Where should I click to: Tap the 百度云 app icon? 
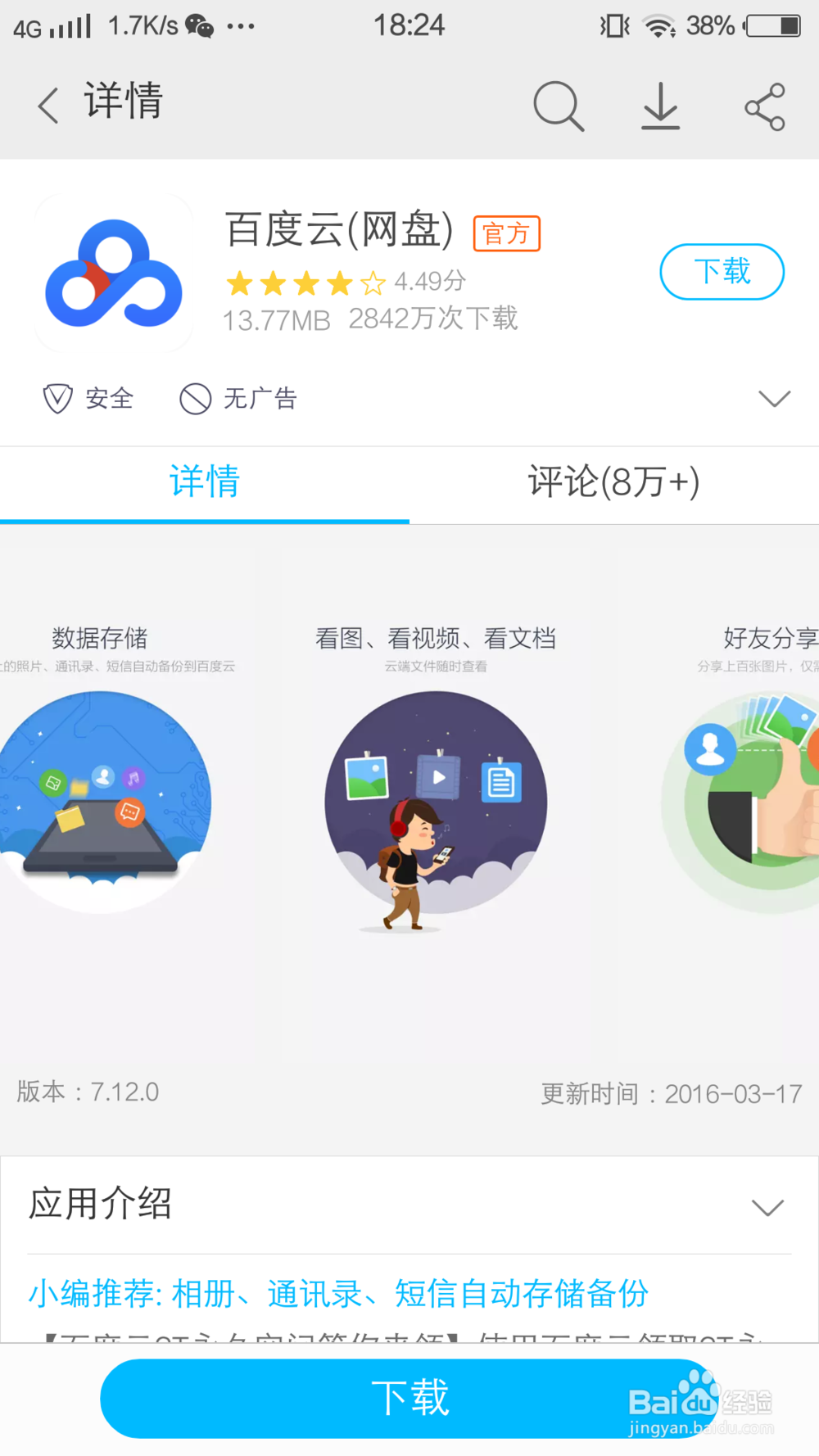coord(114,274)
